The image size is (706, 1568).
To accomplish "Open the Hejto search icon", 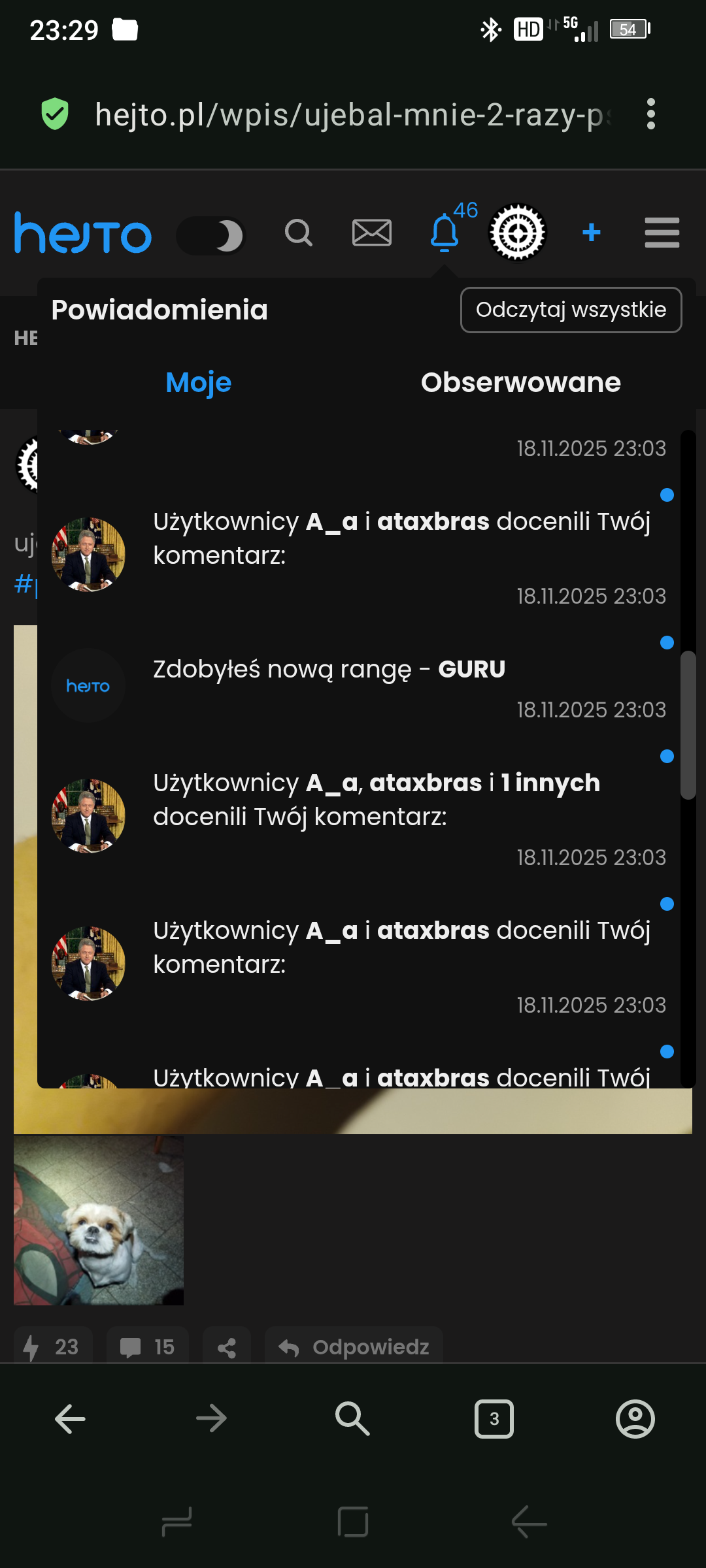I will (299, 233).
